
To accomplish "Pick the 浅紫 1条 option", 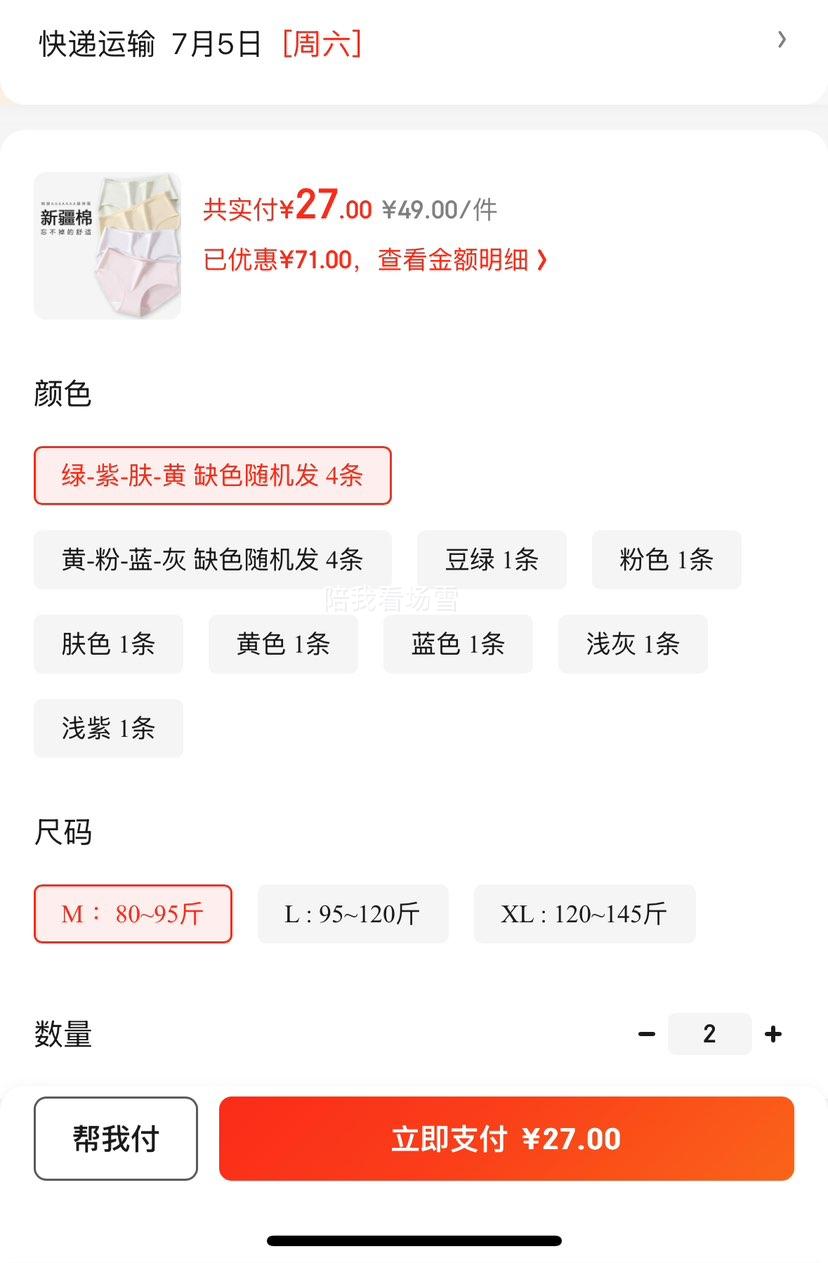I will (x=108, y=728).
